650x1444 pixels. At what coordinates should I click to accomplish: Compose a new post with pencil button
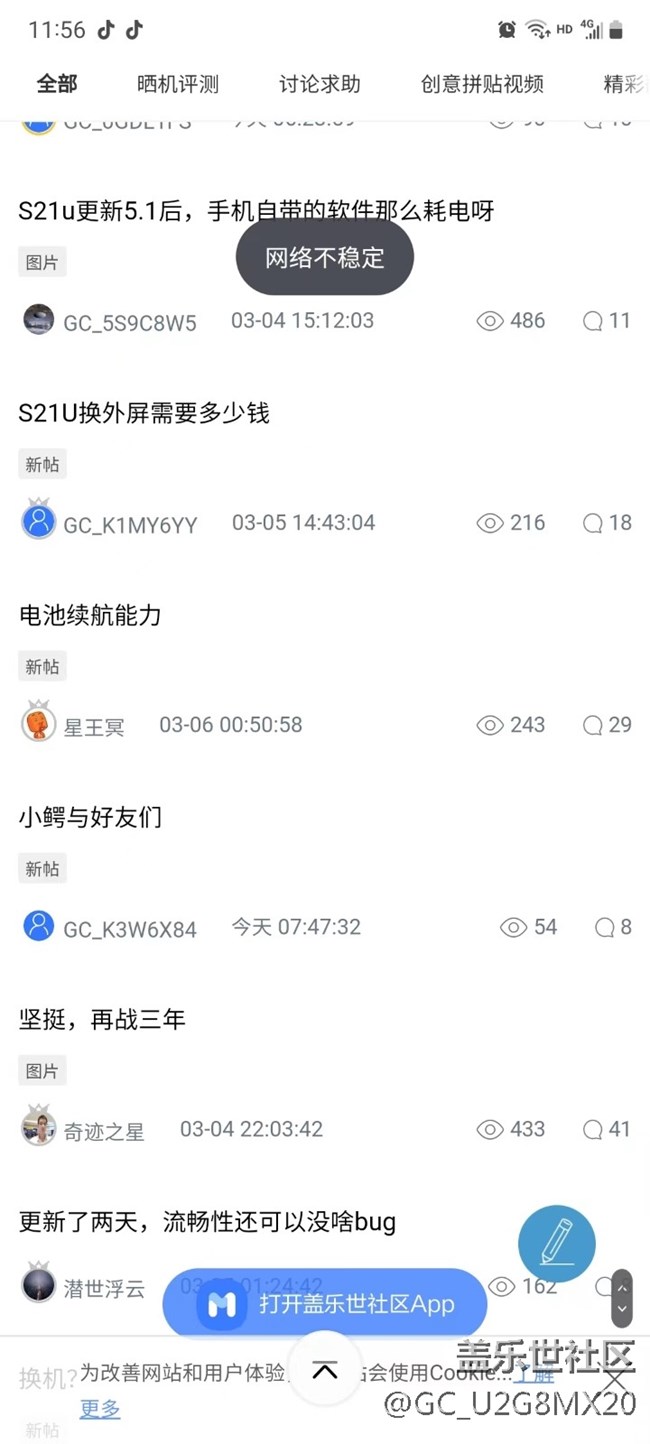[556, 1244]
